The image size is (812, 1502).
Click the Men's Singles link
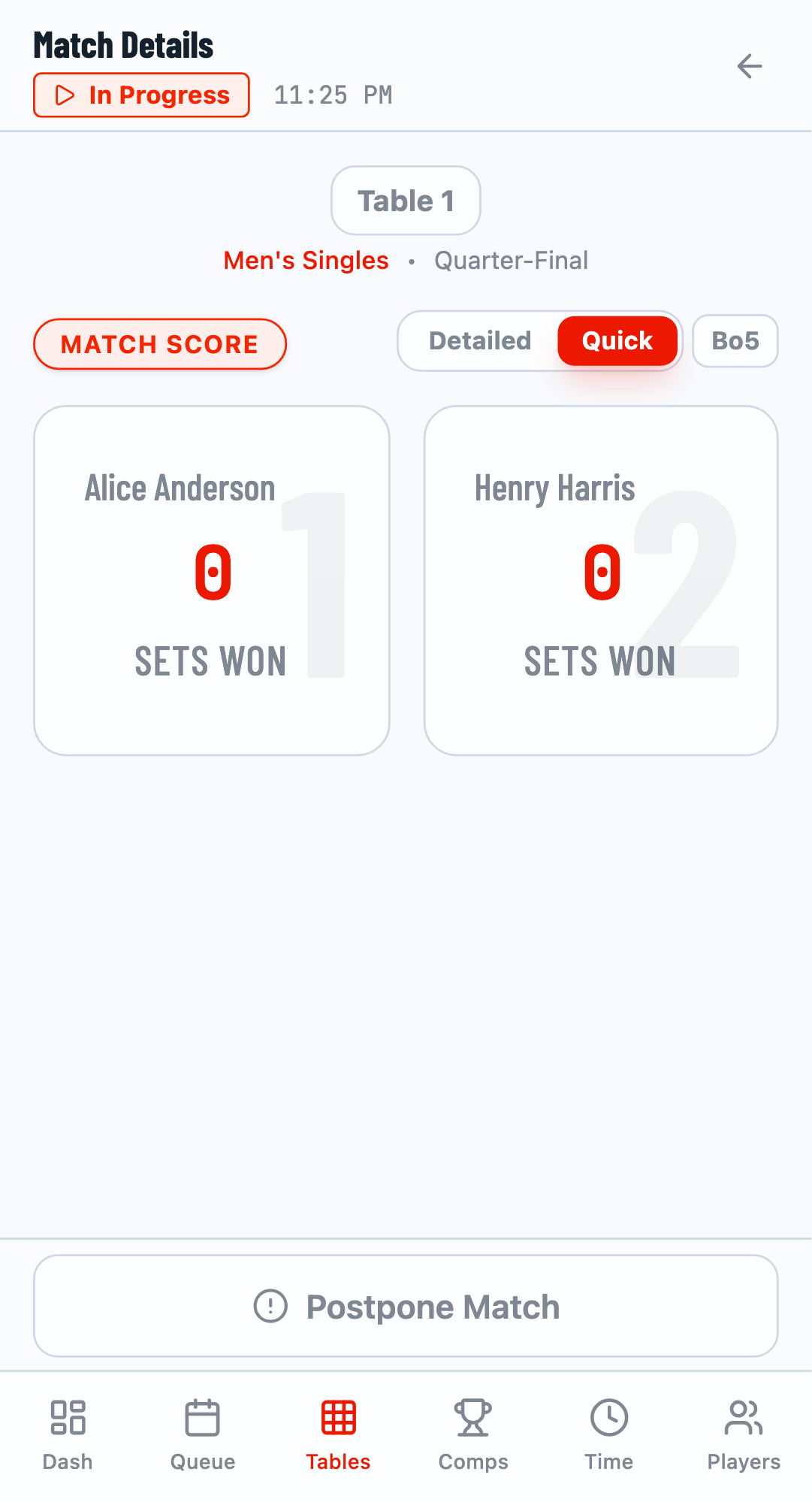[x=305, y=260]
